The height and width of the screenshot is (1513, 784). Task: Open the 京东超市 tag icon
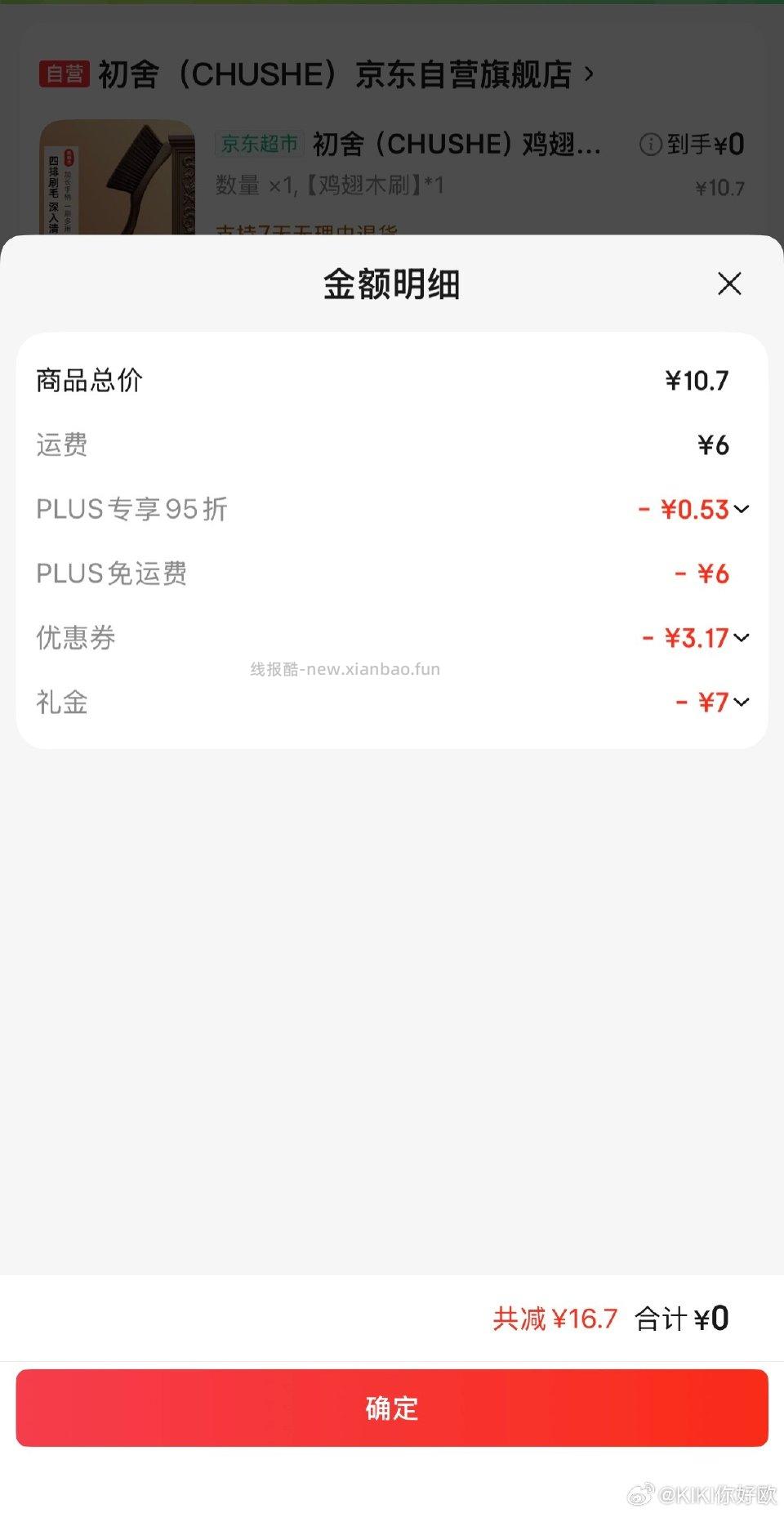coord(258,144)
